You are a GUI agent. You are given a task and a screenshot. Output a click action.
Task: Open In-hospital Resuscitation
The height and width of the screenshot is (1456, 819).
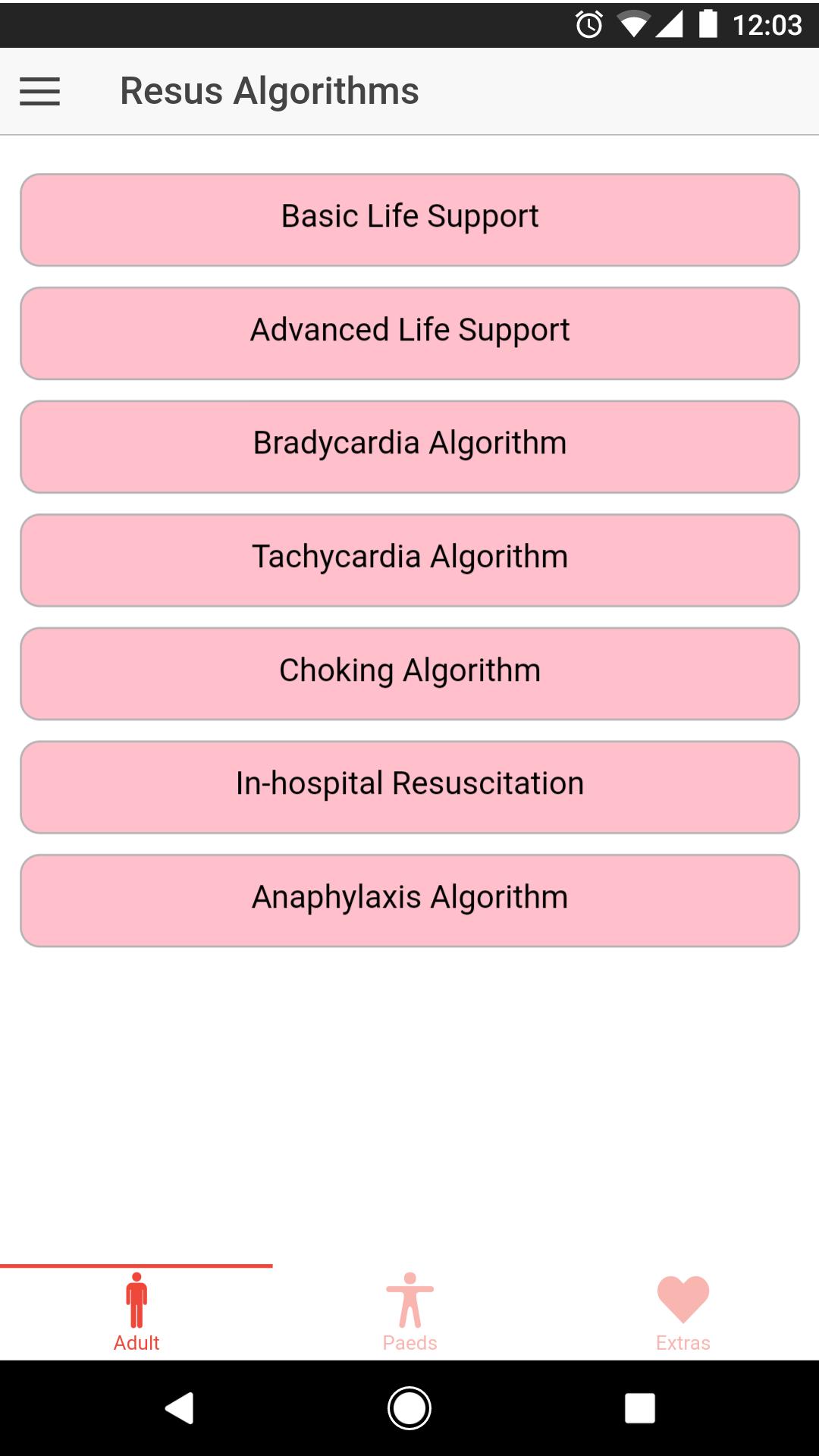[x=409, y=786]
